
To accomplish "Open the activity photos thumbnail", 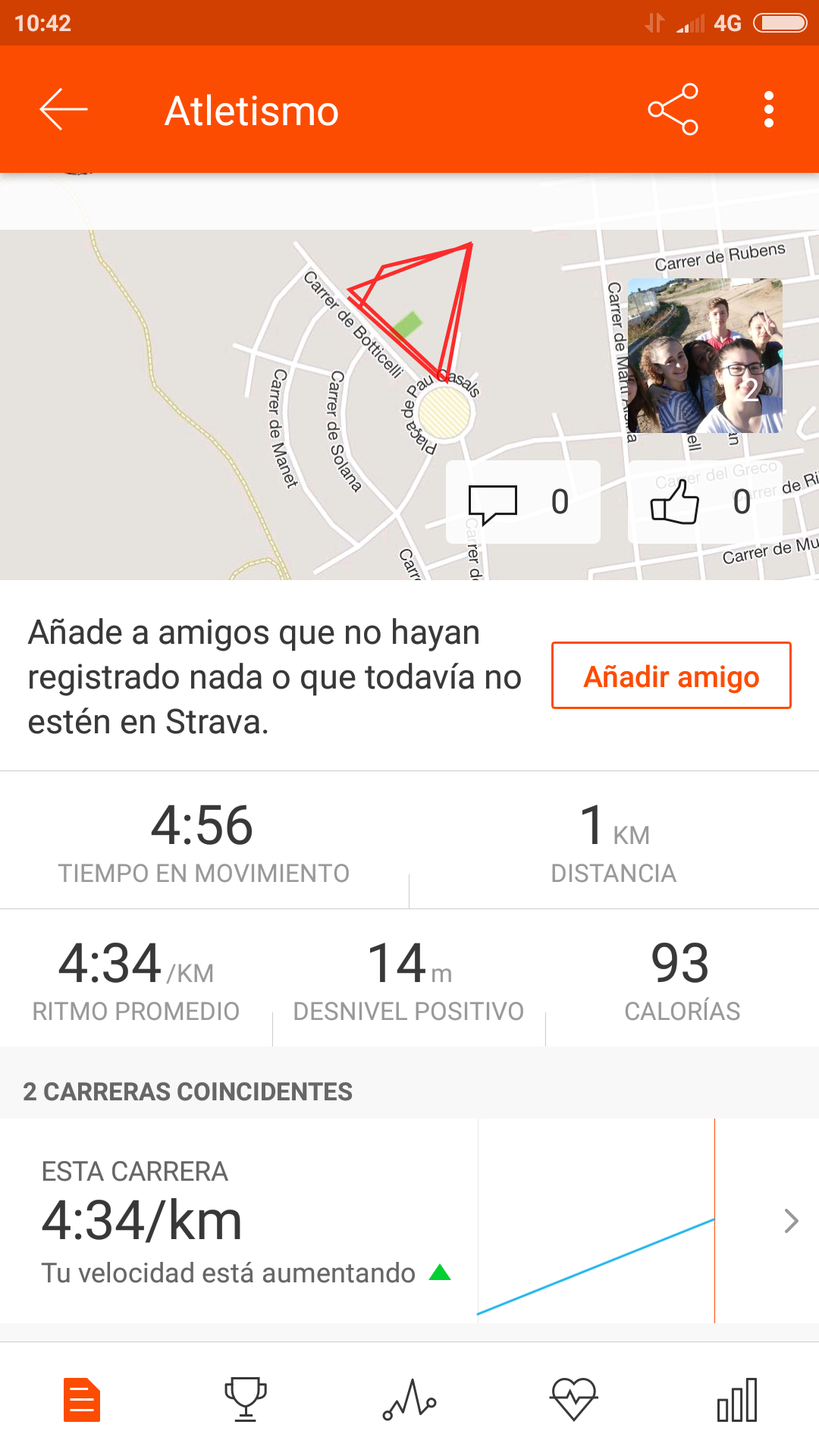I will [704, 356].
